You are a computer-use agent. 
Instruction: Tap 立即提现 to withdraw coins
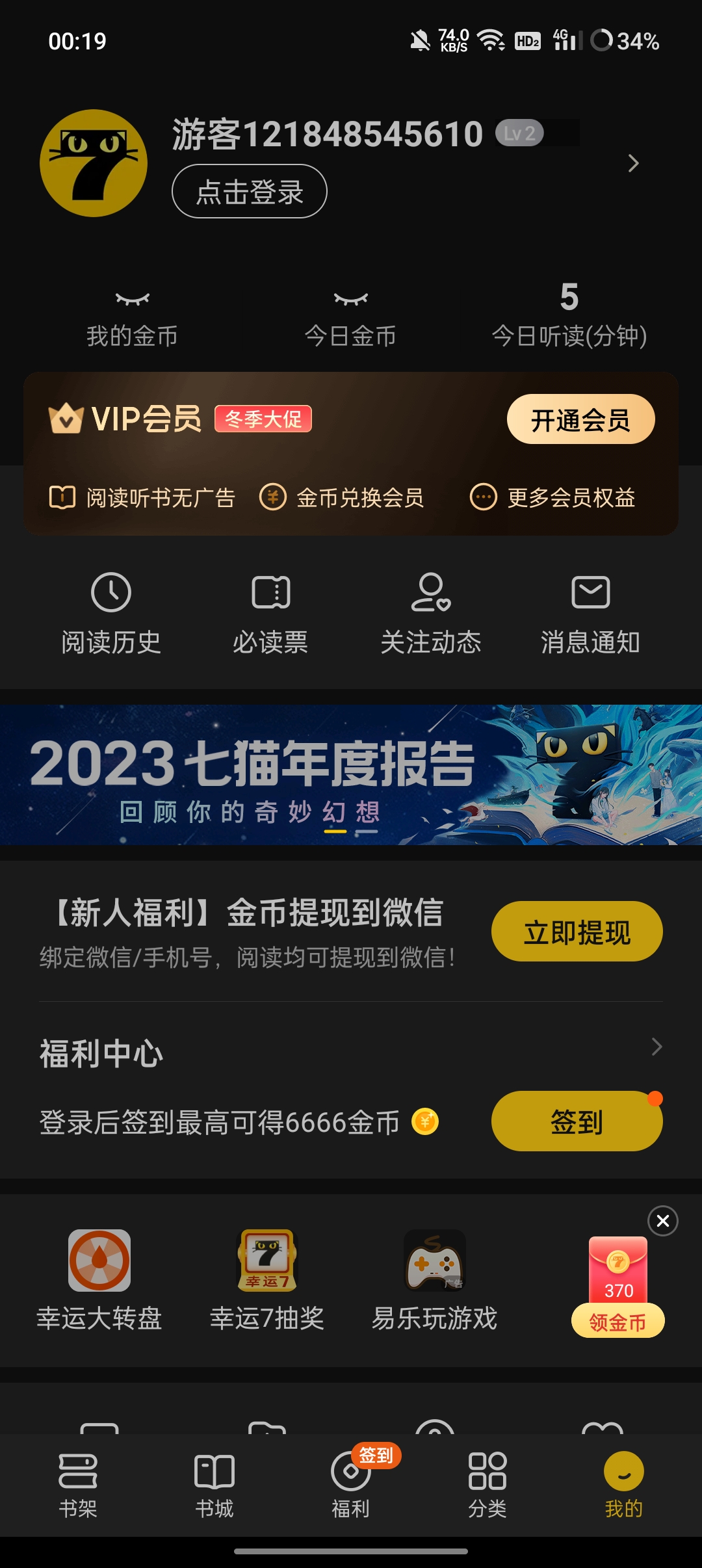(576, 931)
